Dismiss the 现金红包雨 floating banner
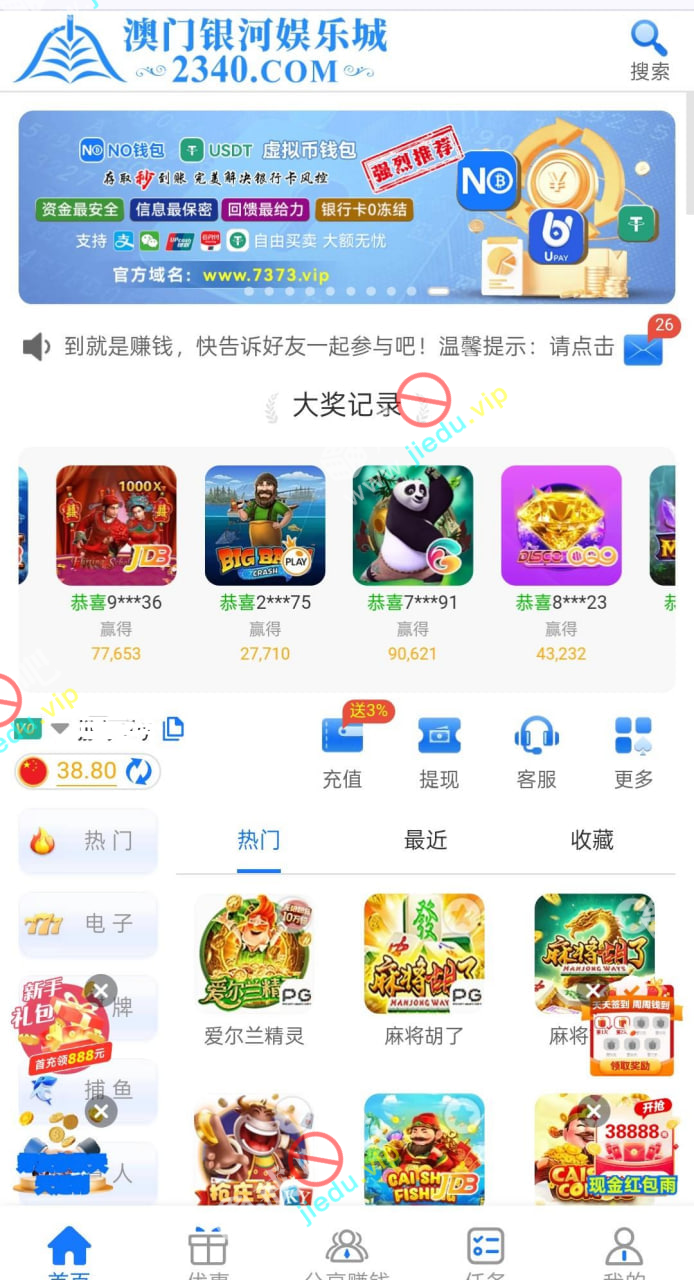694x1280 pixels. click(593, 1111)
